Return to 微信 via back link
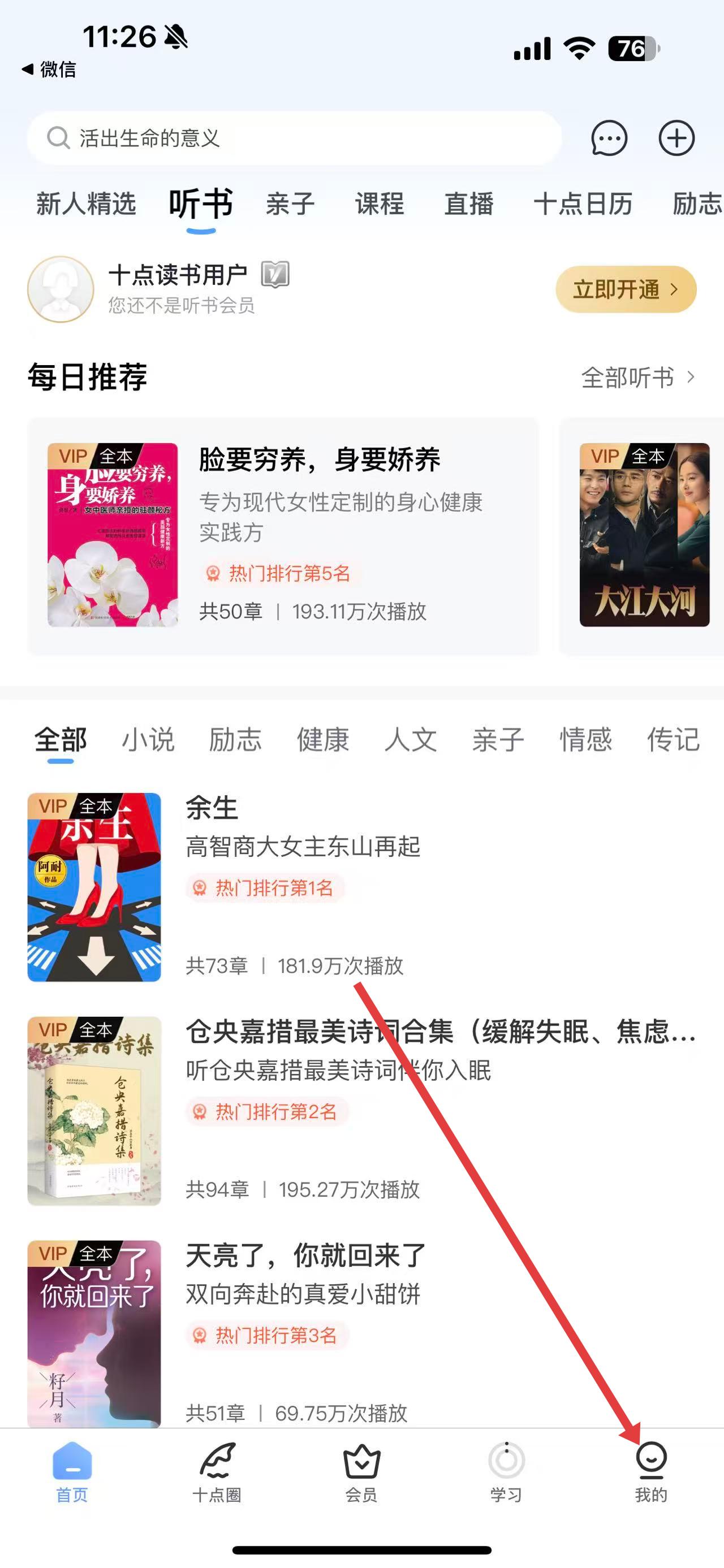The height and width of the screenshot is (1568, 724). pos(50,70)
